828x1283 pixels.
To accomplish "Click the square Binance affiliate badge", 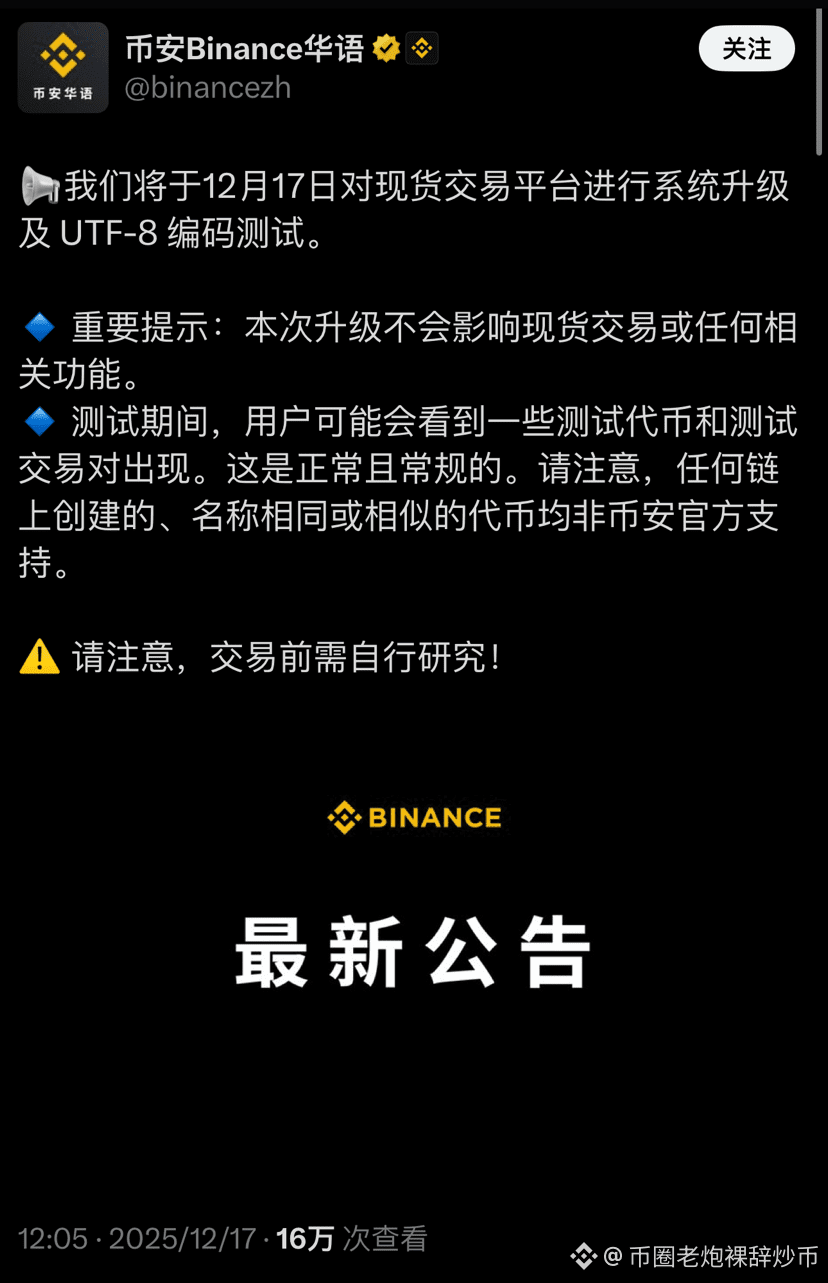I will (x=422, y=46).
